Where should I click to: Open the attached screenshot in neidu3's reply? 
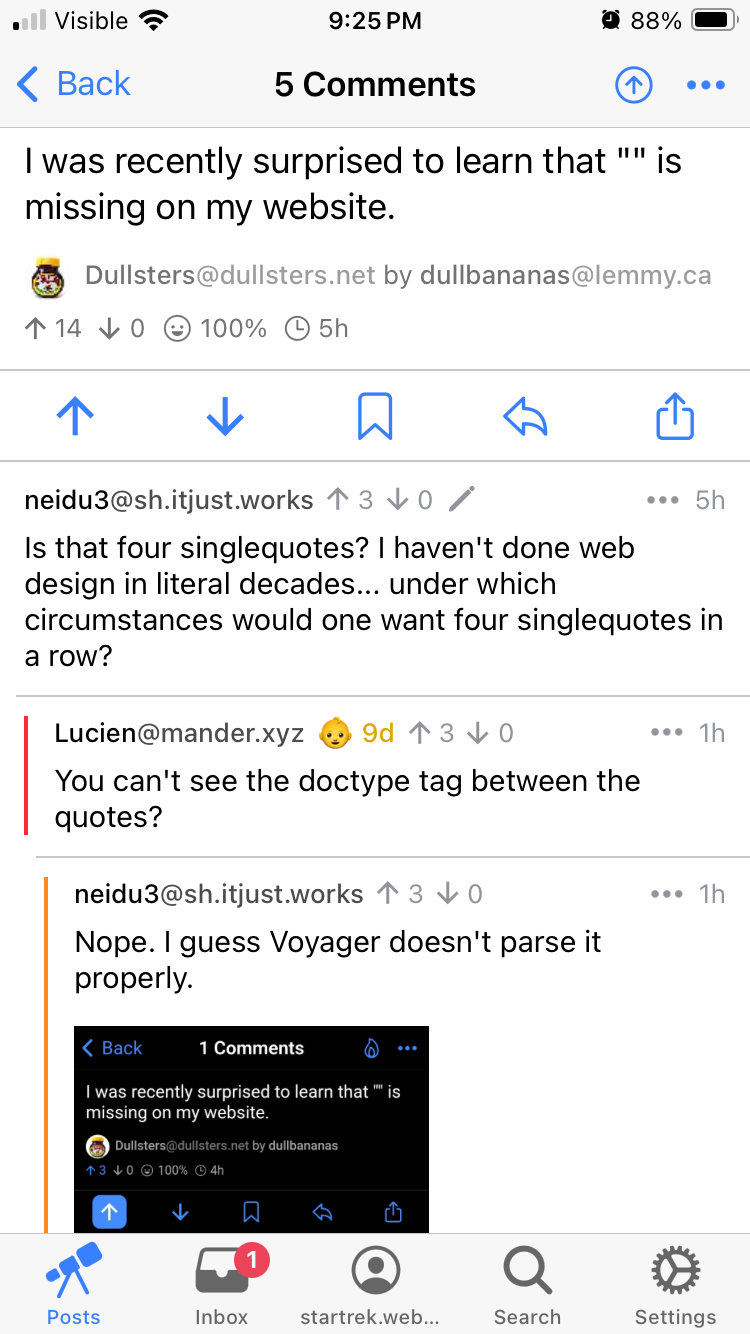pos(252,1129)
